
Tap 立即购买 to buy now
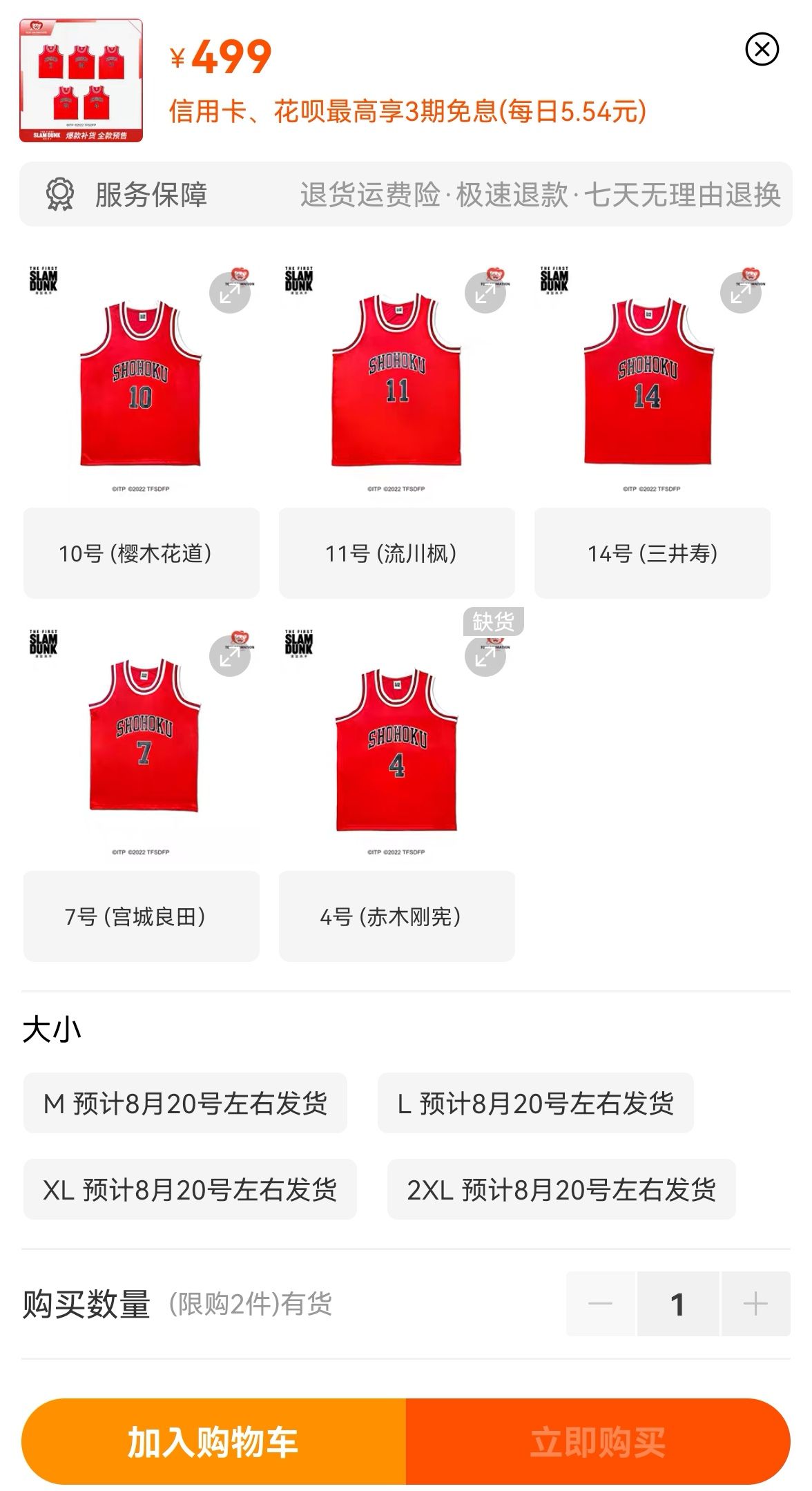tap(598, 1442)
